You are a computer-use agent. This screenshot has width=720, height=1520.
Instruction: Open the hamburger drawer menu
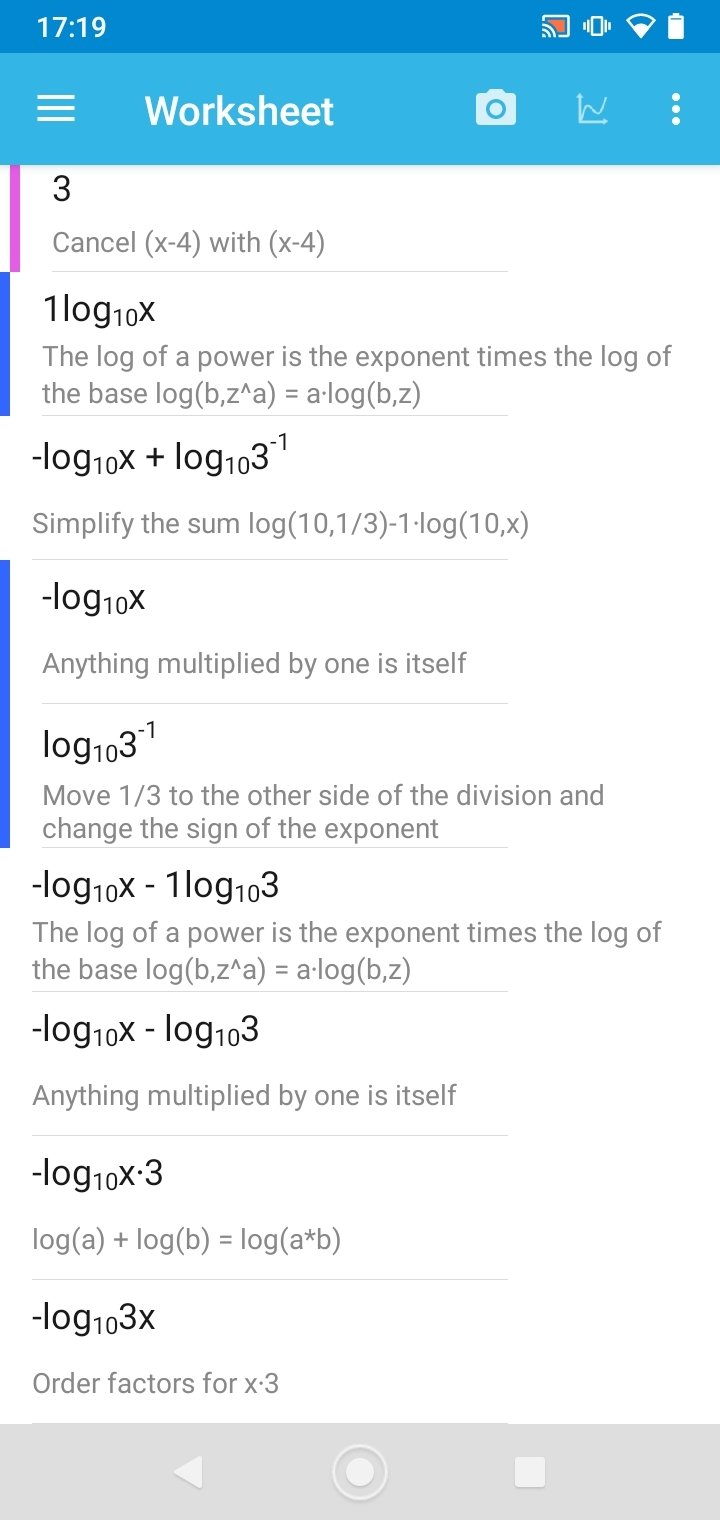[56, 109]
